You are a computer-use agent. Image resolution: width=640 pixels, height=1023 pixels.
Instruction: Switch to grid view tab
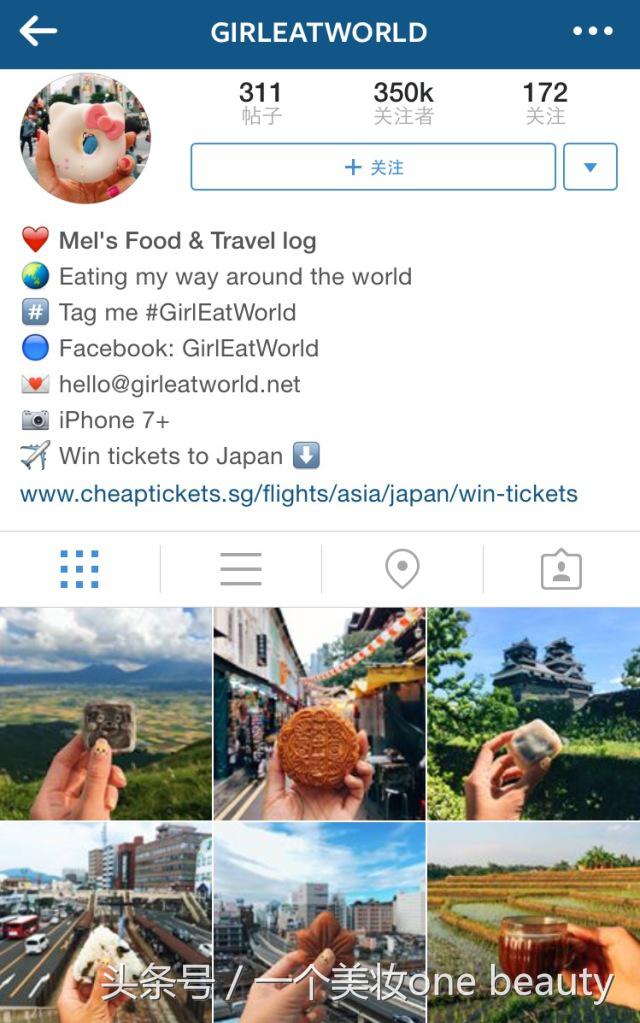(x=79, y=569)
